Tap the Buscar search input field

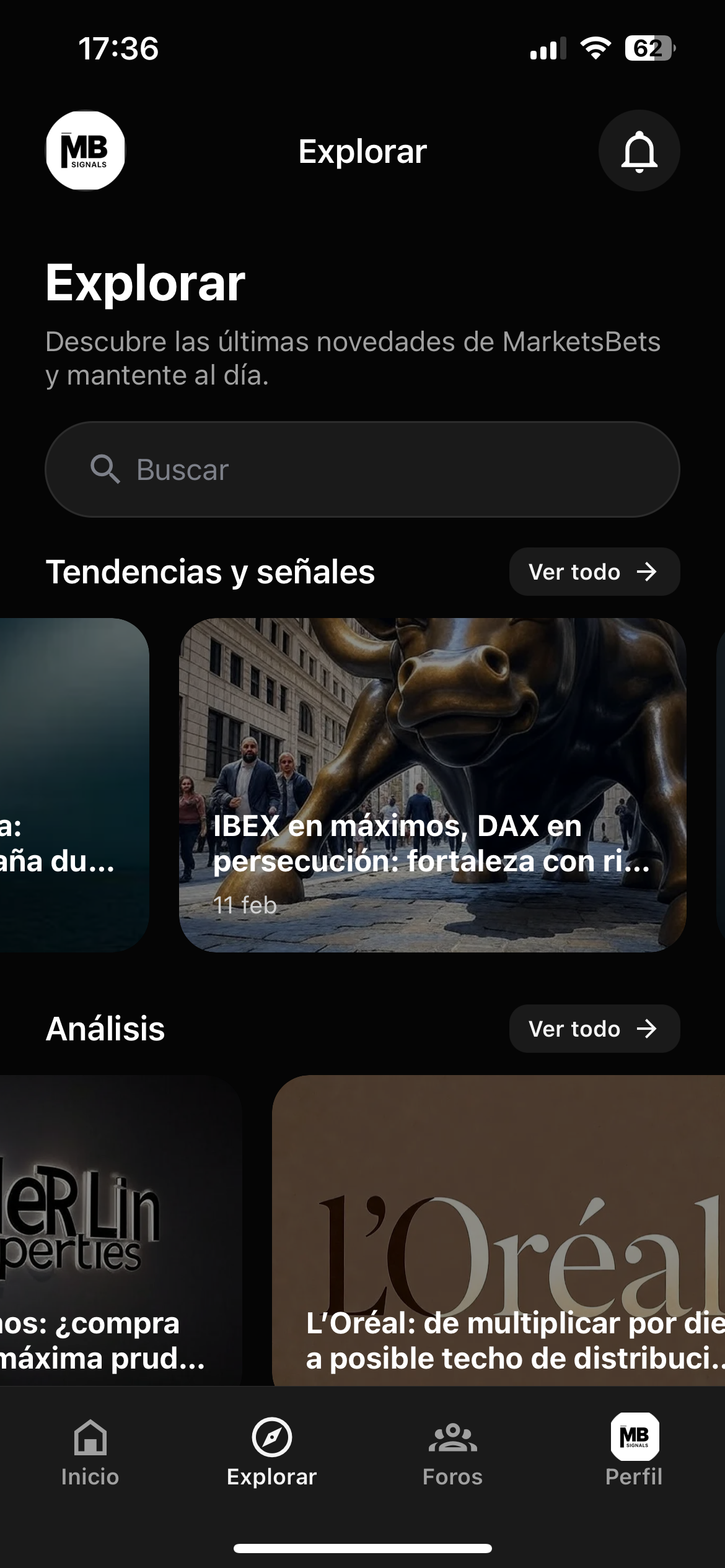[362, 469]
